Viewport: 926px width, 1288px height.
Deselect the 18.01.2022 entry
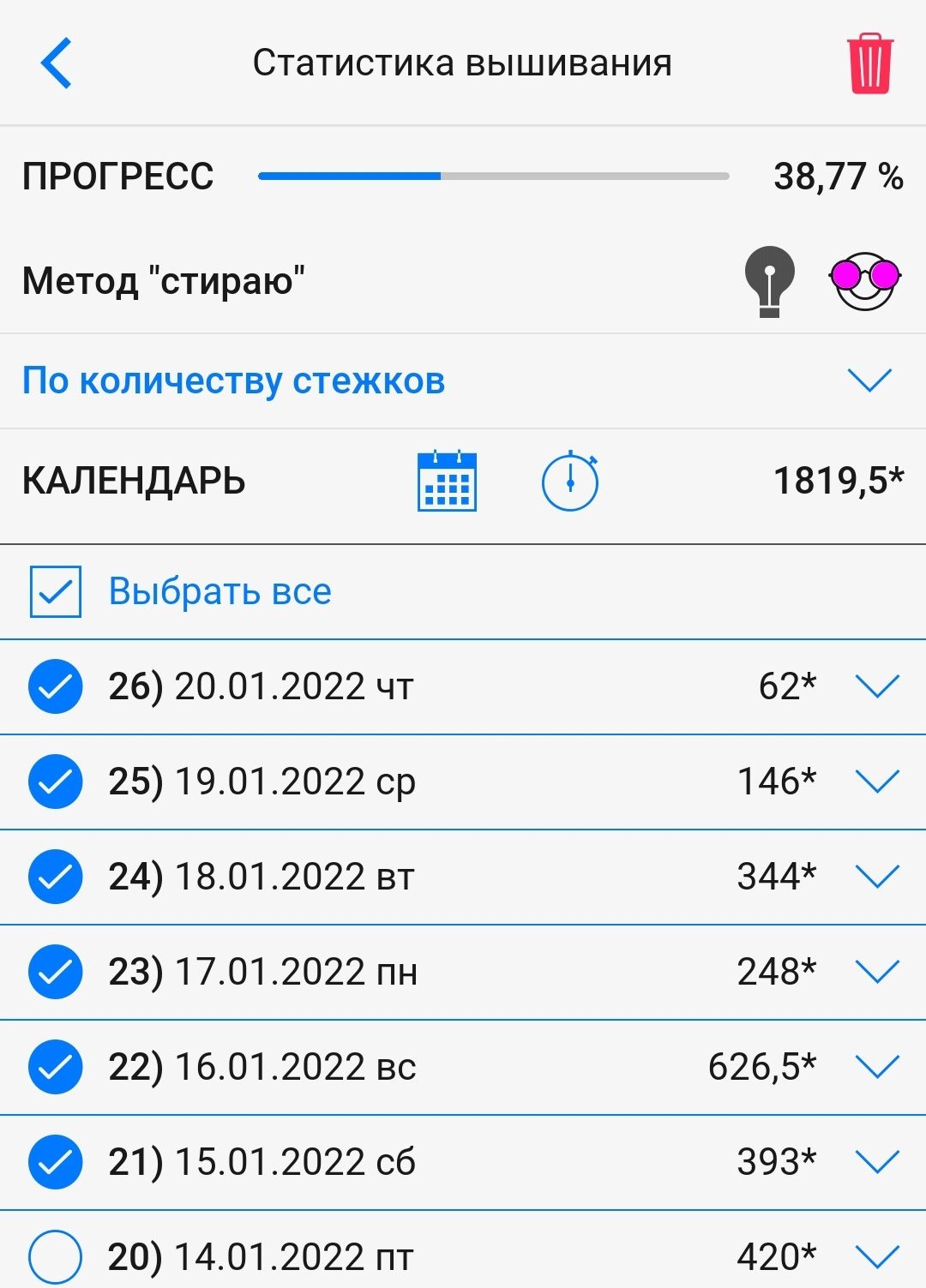coord(56,877)
